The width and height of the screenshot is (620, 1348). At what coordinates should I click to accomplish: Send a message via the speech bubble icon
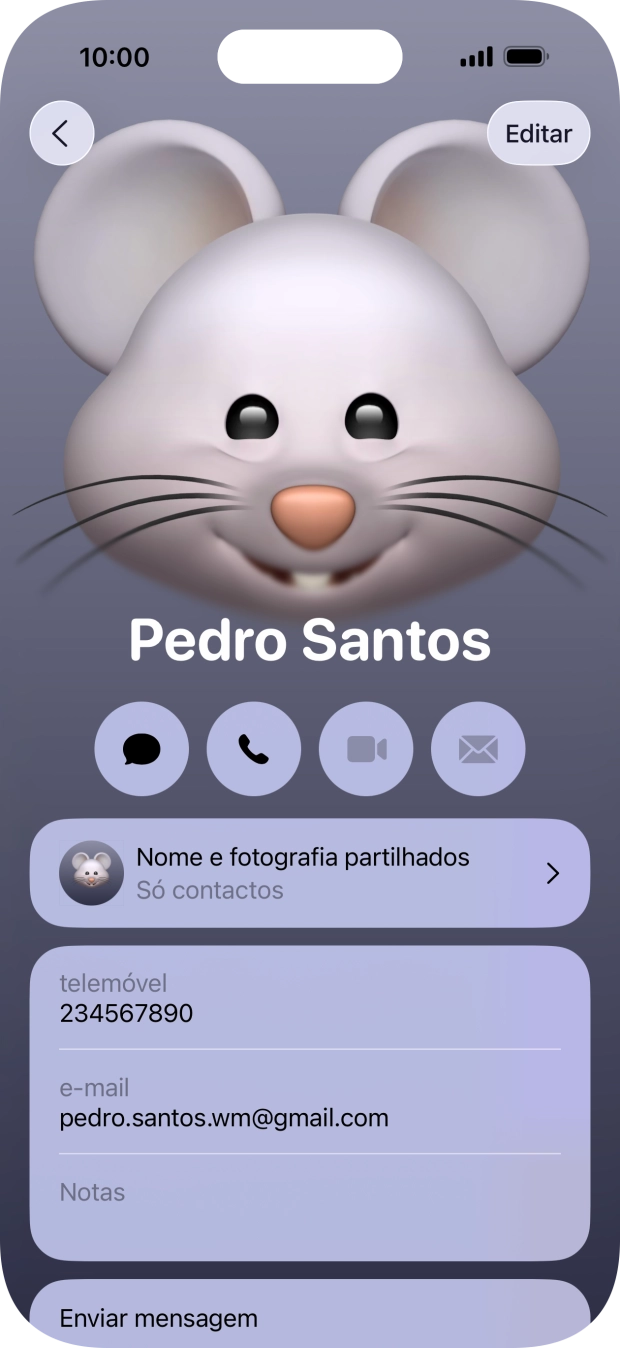point(142,749)
